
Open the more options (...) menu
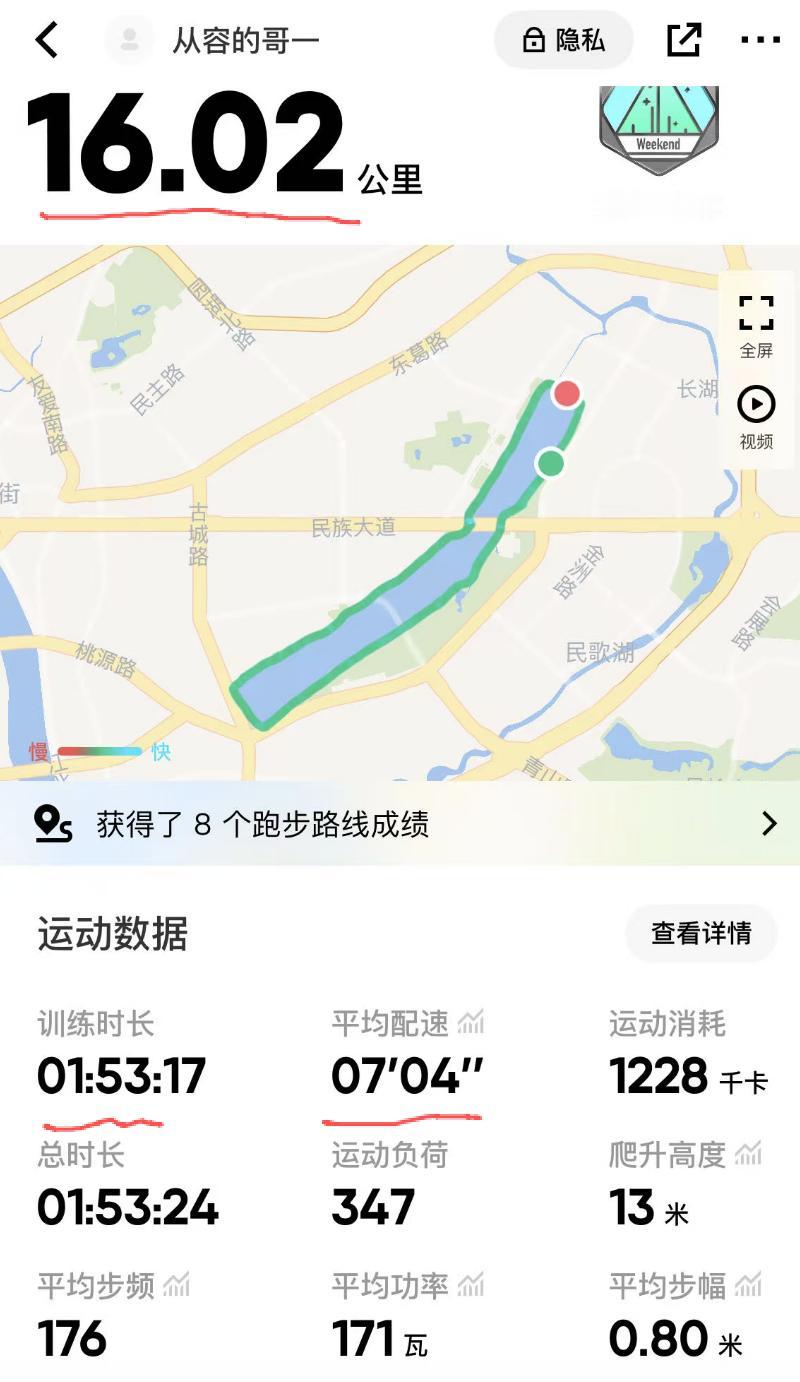(x=762, y=41)
